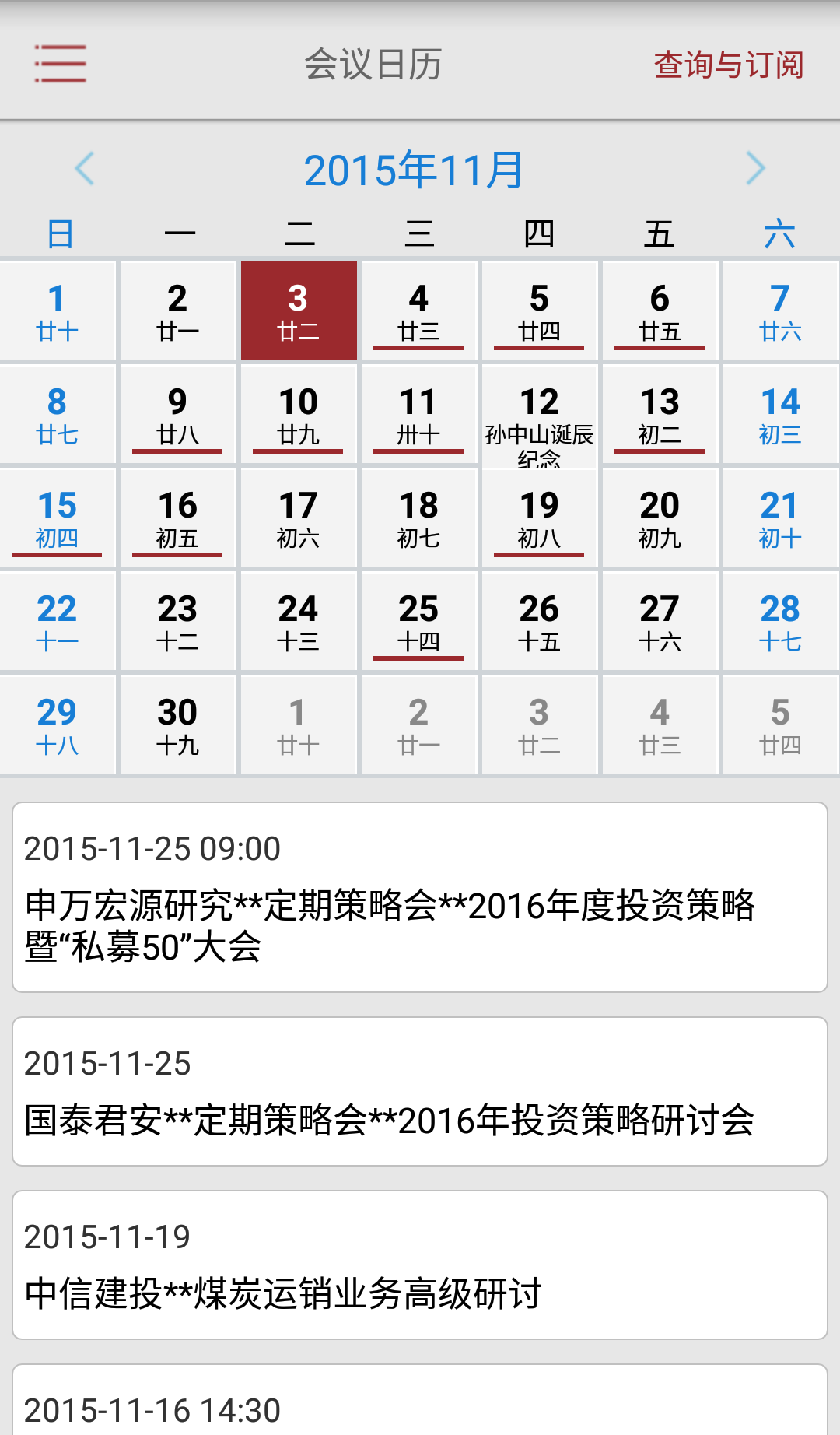Pick November 19 on the calendar
Screen dimensions: 840x1435
tap(539, 518)
